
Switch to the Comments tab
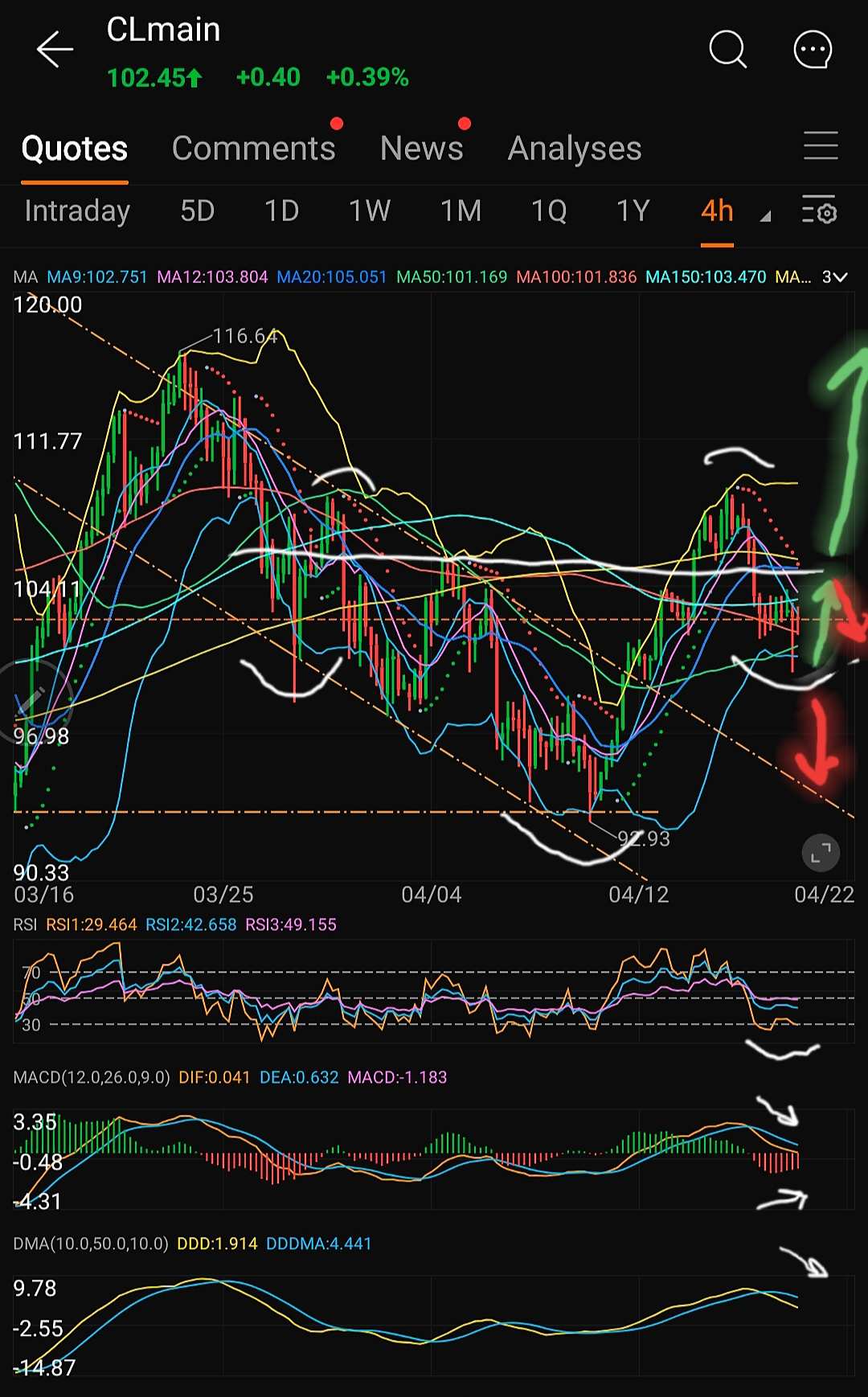click(x=253, y=148)
